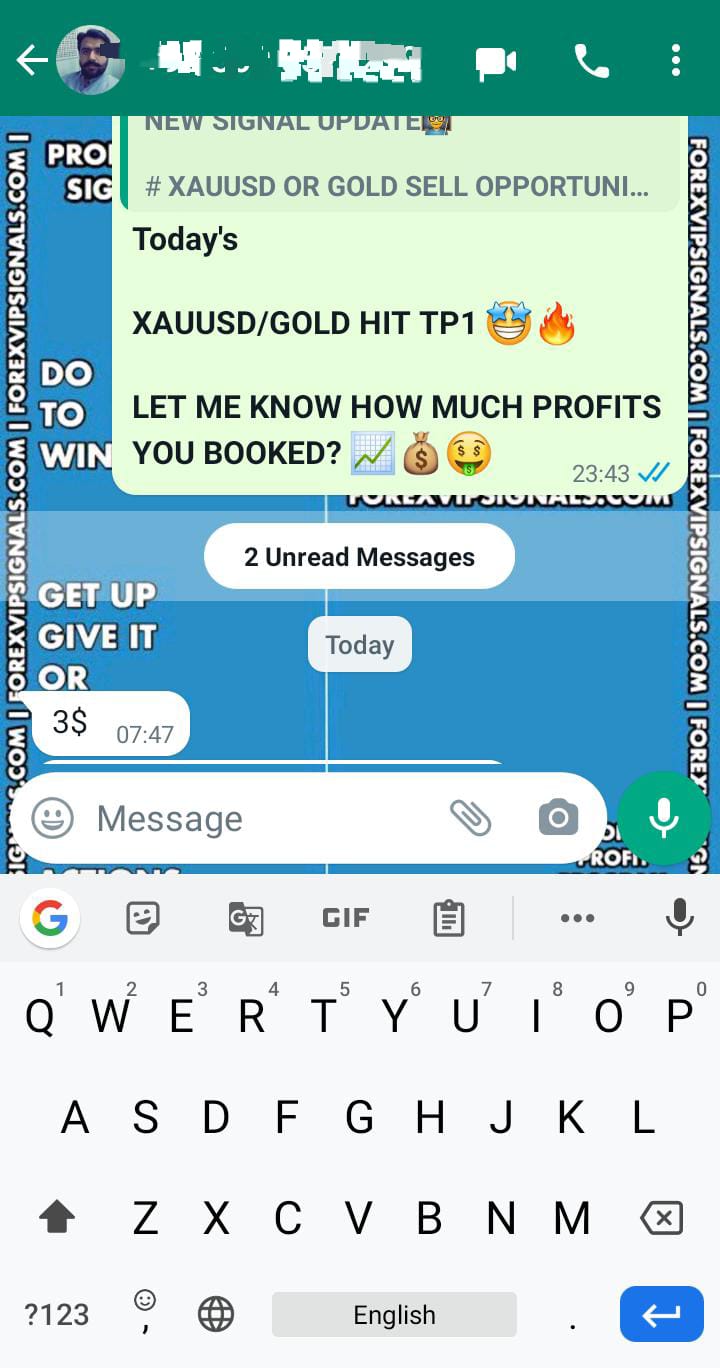Open the contact's profile picture

[90, 62]
